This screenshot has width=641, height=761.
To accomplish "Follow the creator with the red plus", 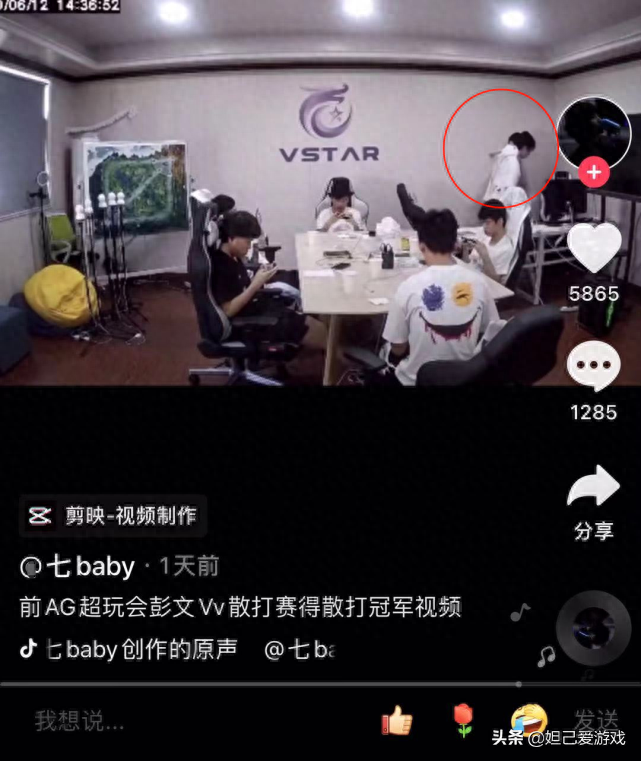I will pyautogui.click(x=594, y=172).
